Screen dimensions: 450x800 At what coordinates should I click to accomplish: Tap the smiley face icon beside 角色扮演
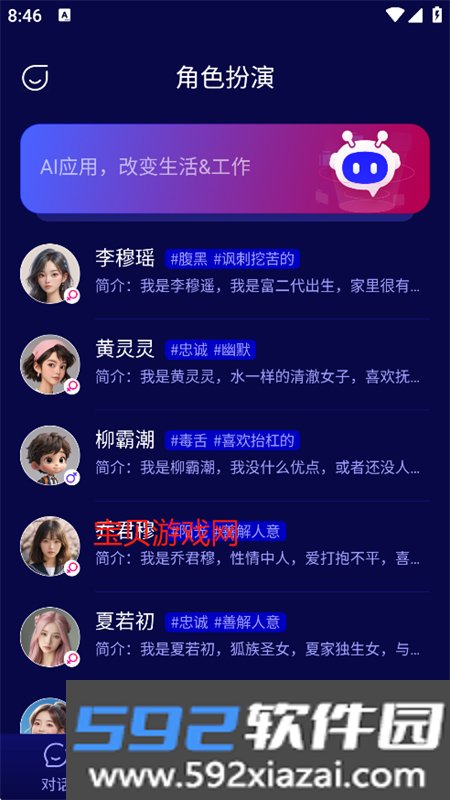35,78
